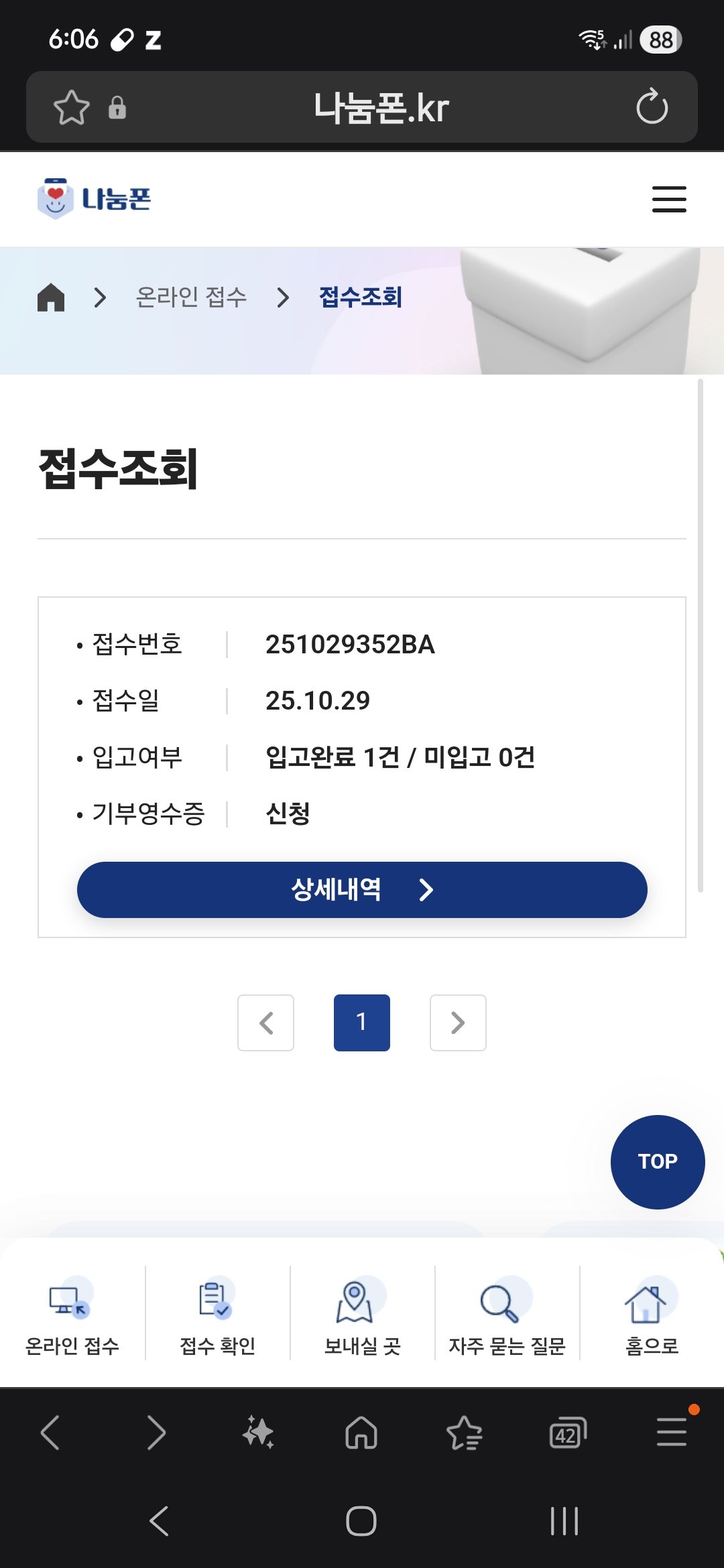Select 홈으로 to return home
The width and height of the screenshot is (724, 1568).
652,1313
